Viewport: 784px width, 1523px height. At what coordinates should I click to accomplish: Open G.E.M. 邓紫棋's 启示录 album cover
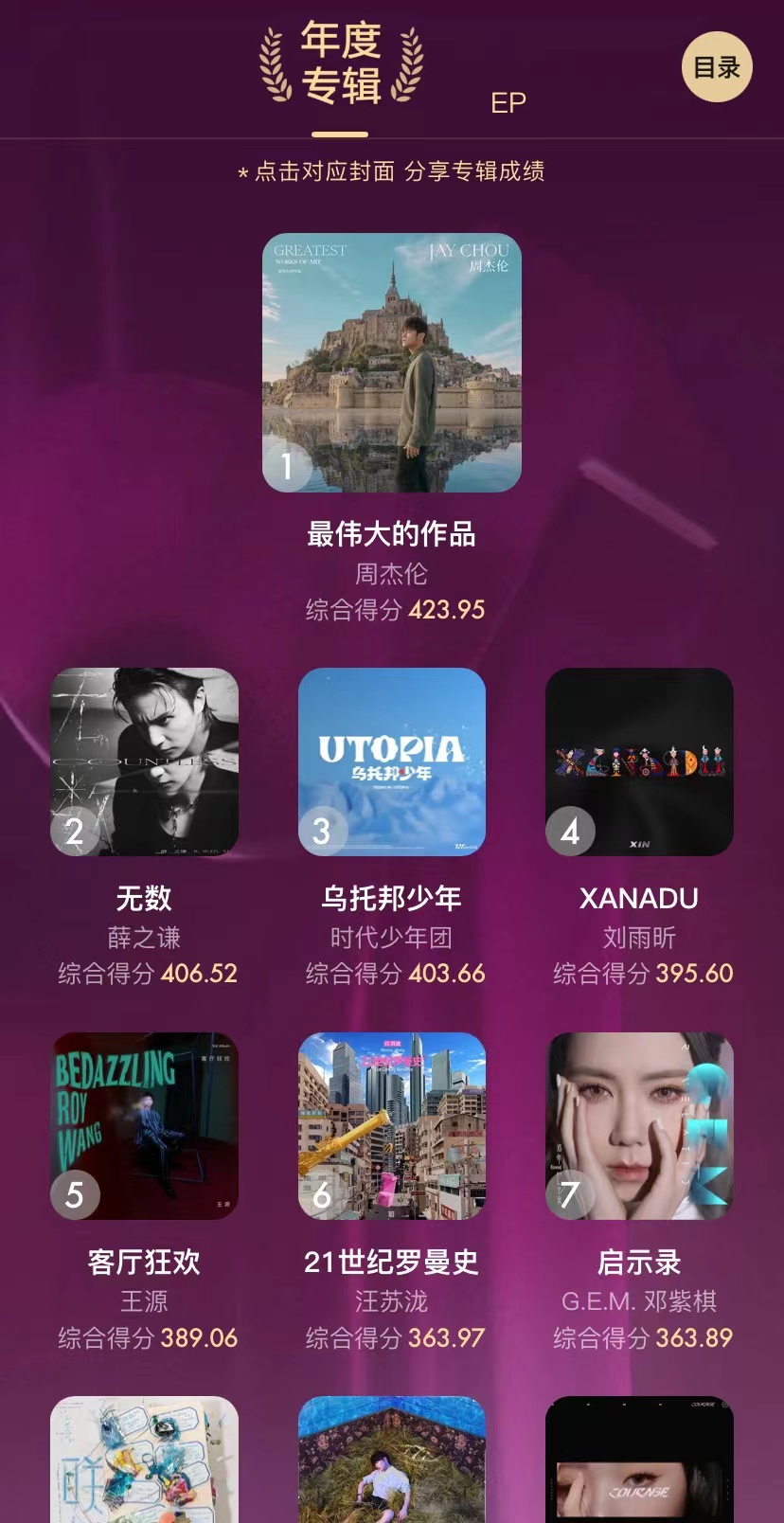[x=638, y=1125]
